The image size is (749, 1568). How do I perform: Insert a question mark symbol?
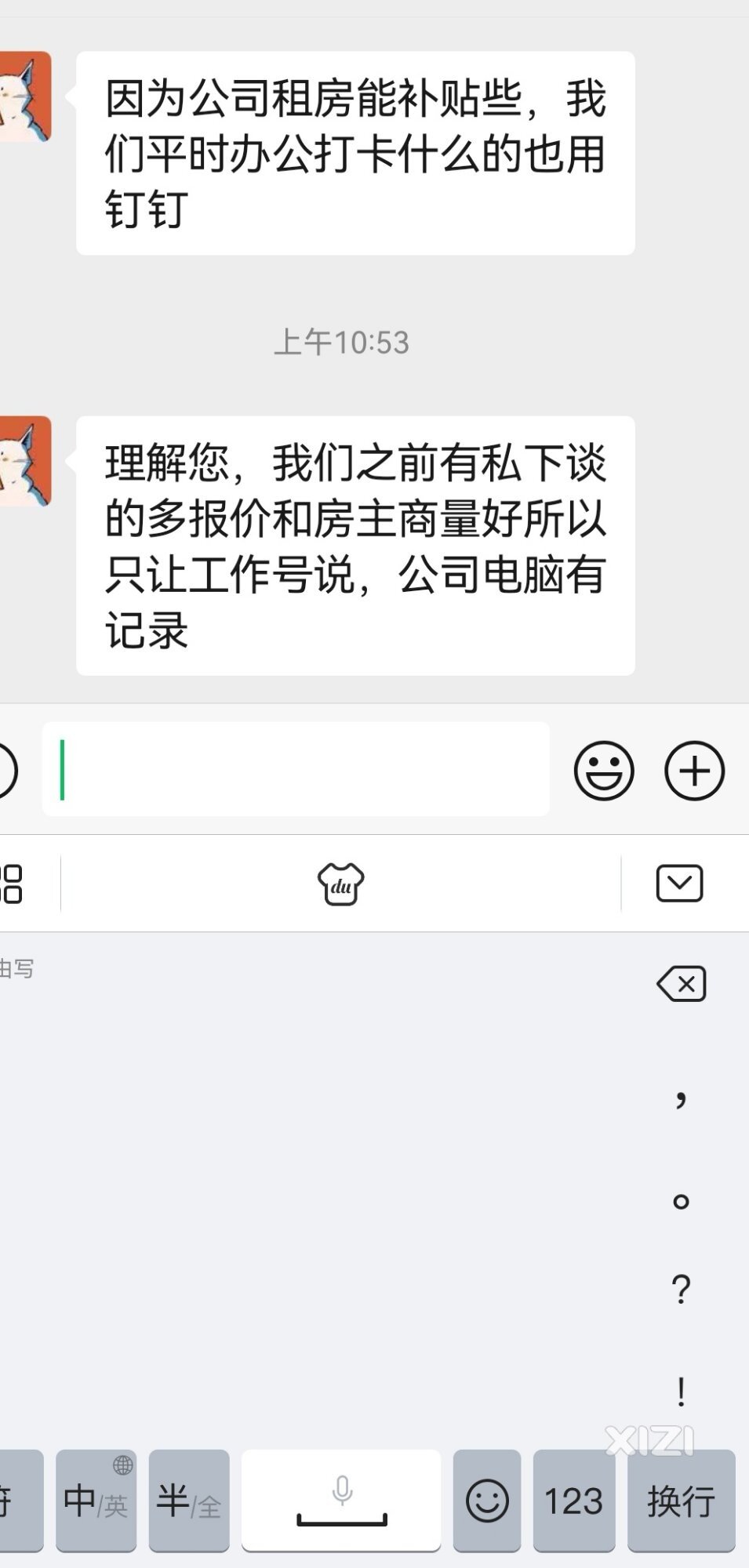(x=681, y=1290)
